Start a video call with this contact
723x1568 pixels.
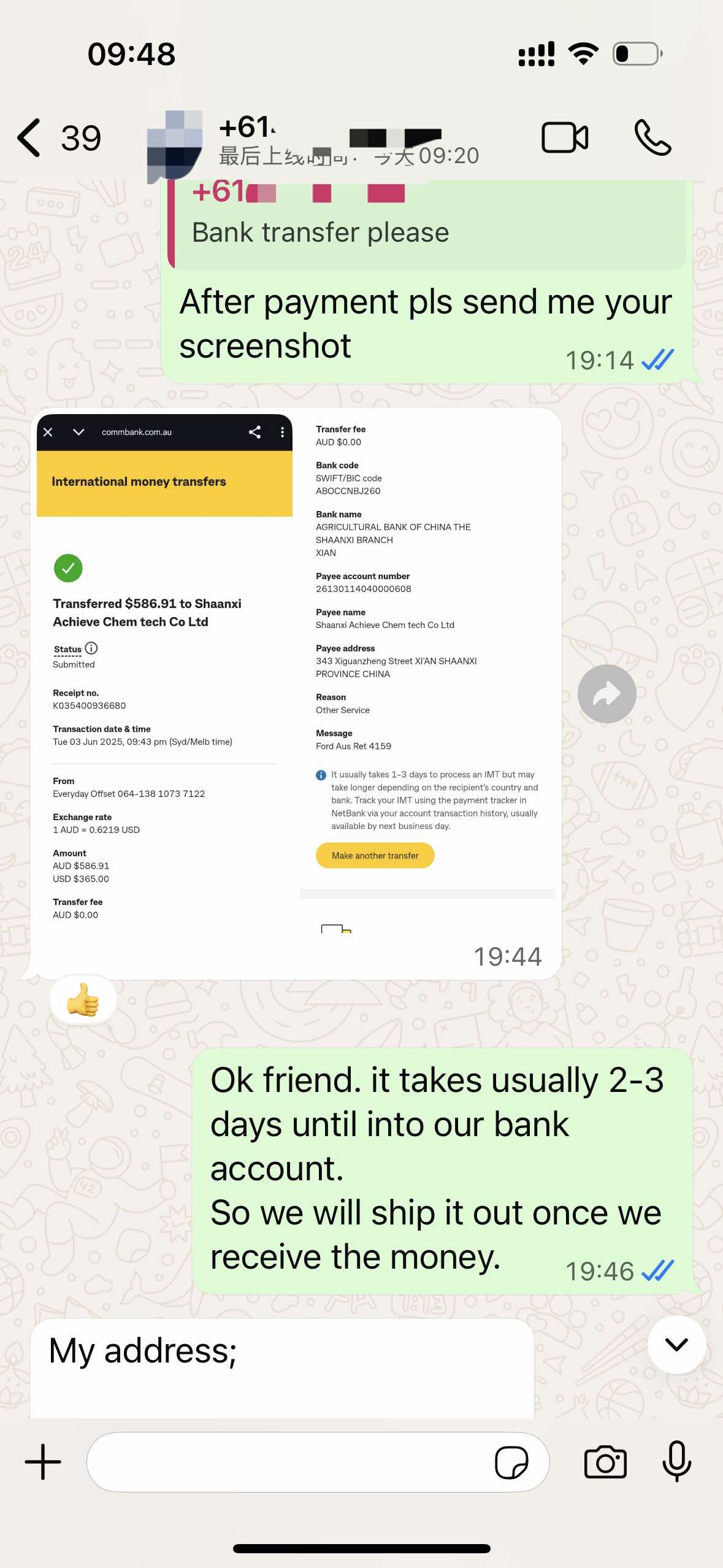coord(564,137)
